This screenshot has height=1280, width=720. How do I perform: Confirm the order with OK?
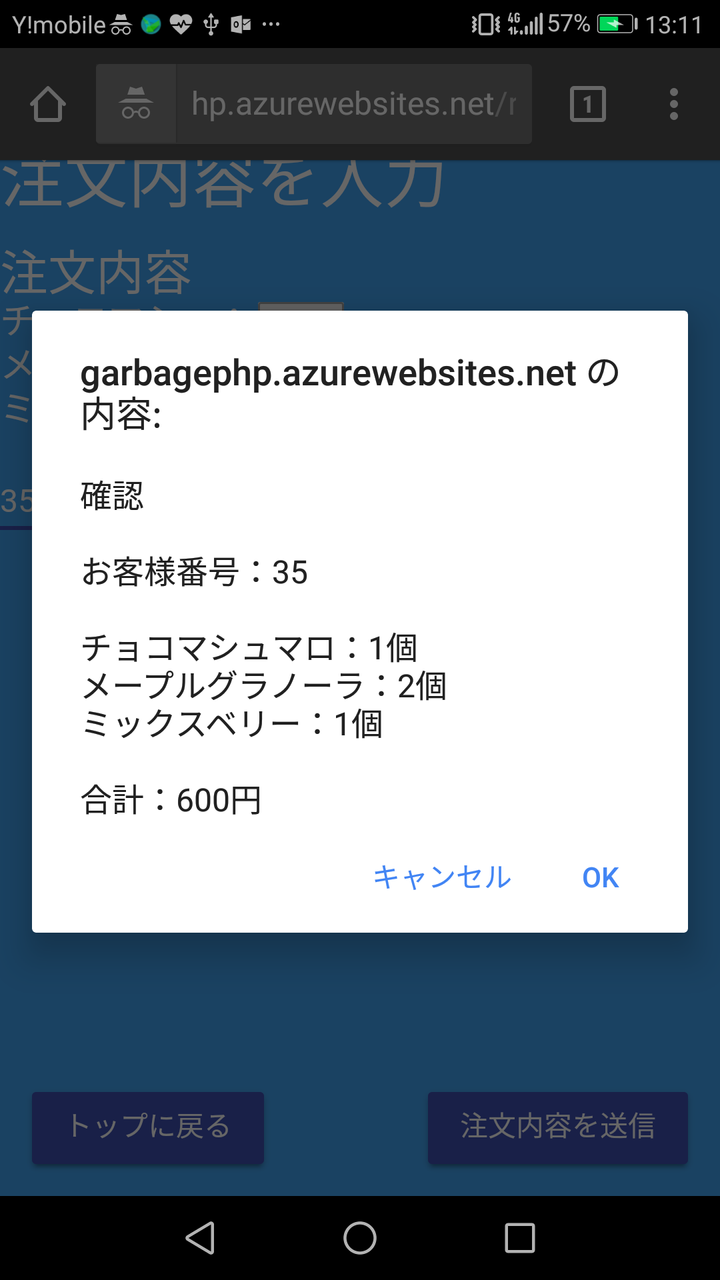tap(600, 877)
